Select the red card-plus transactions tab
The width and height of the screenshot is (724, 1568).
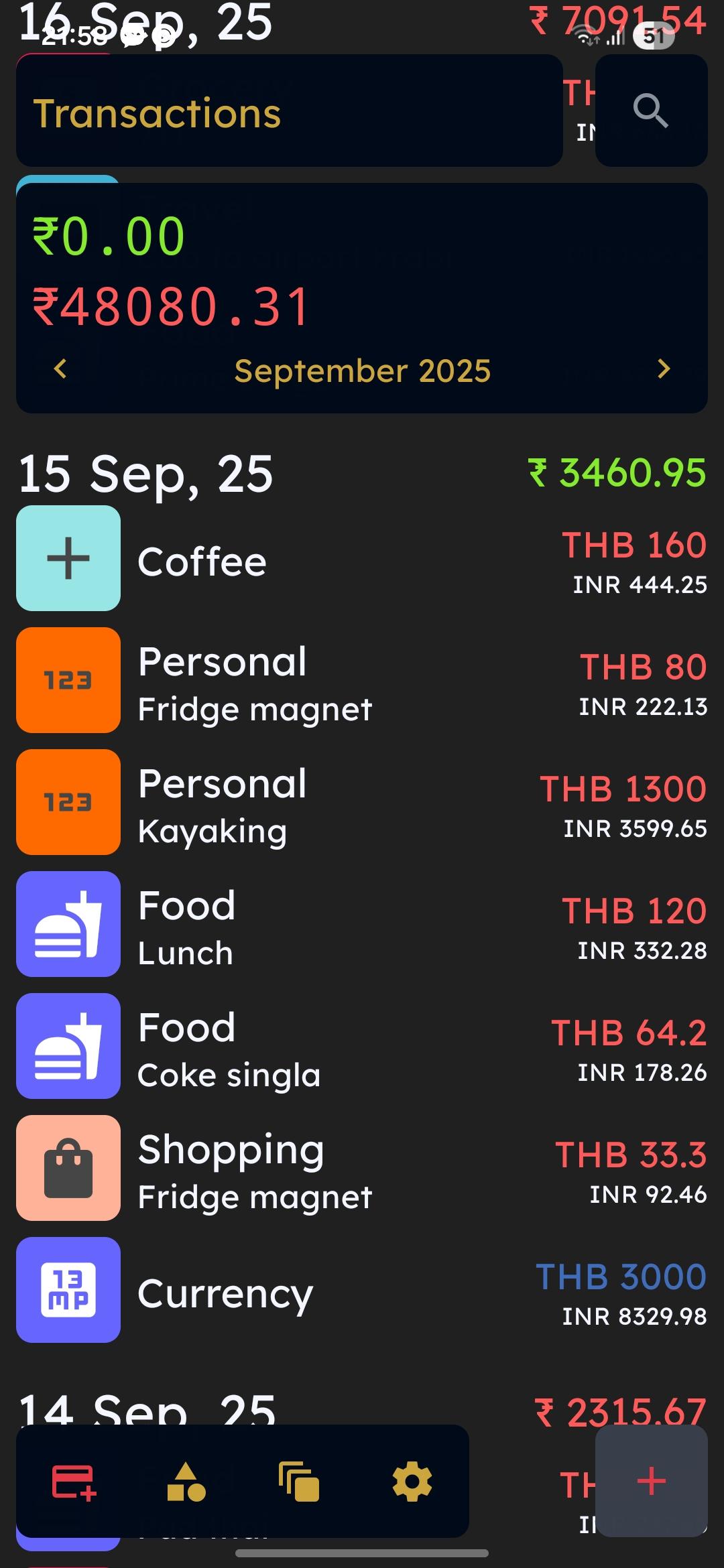(x=74, y=1482)
